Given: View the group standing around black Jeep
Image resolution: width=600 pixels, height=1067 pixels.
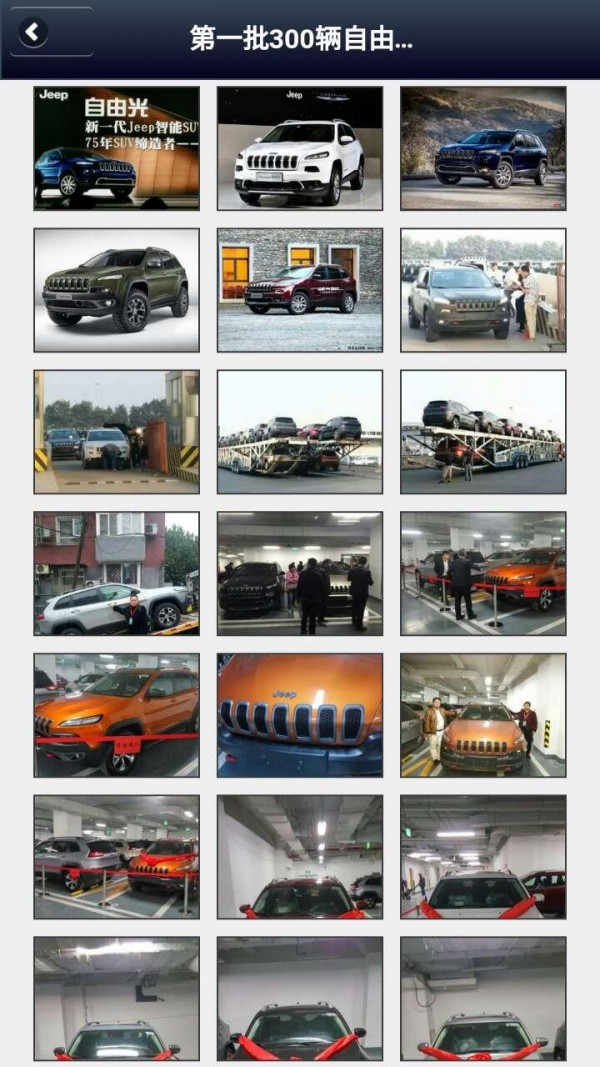Looking at the screenshot, I should (300, 574).
